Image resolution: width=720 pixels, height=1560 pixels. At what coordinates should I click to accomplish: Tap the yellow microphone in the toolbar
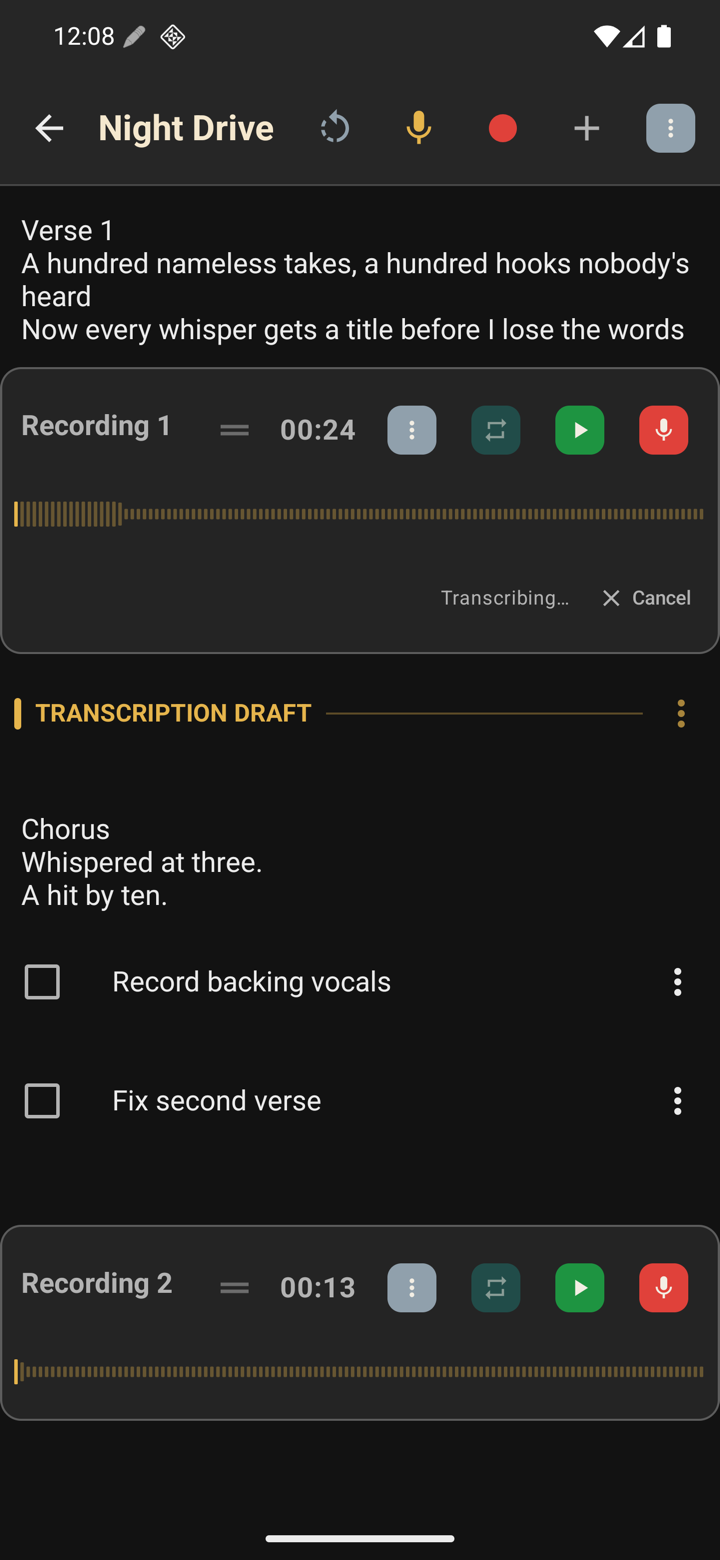coord(419,128)
